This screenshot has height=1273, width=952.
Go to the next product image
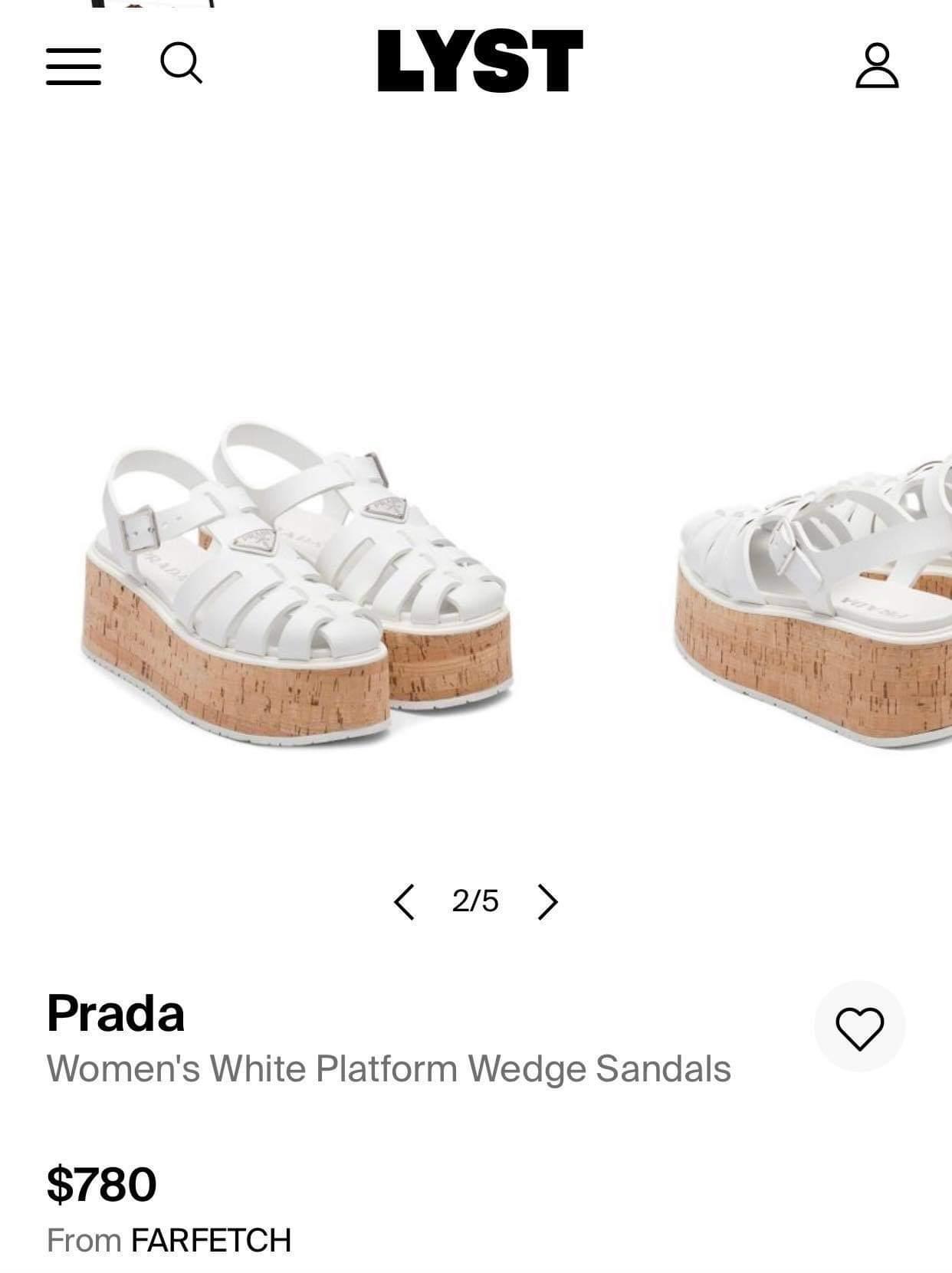point(547,901)
